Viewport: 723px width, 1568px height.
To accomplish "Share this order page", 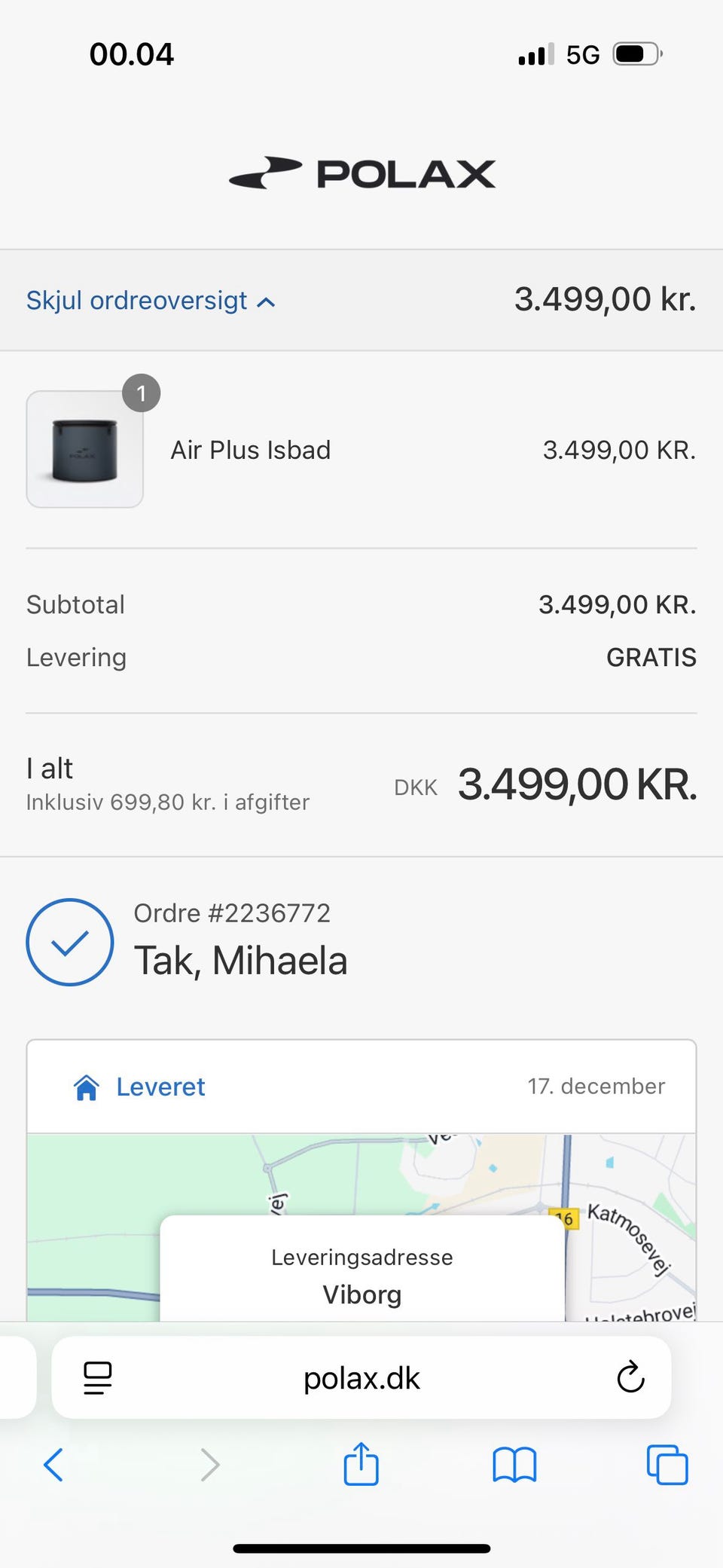I will click(361, 1464).
